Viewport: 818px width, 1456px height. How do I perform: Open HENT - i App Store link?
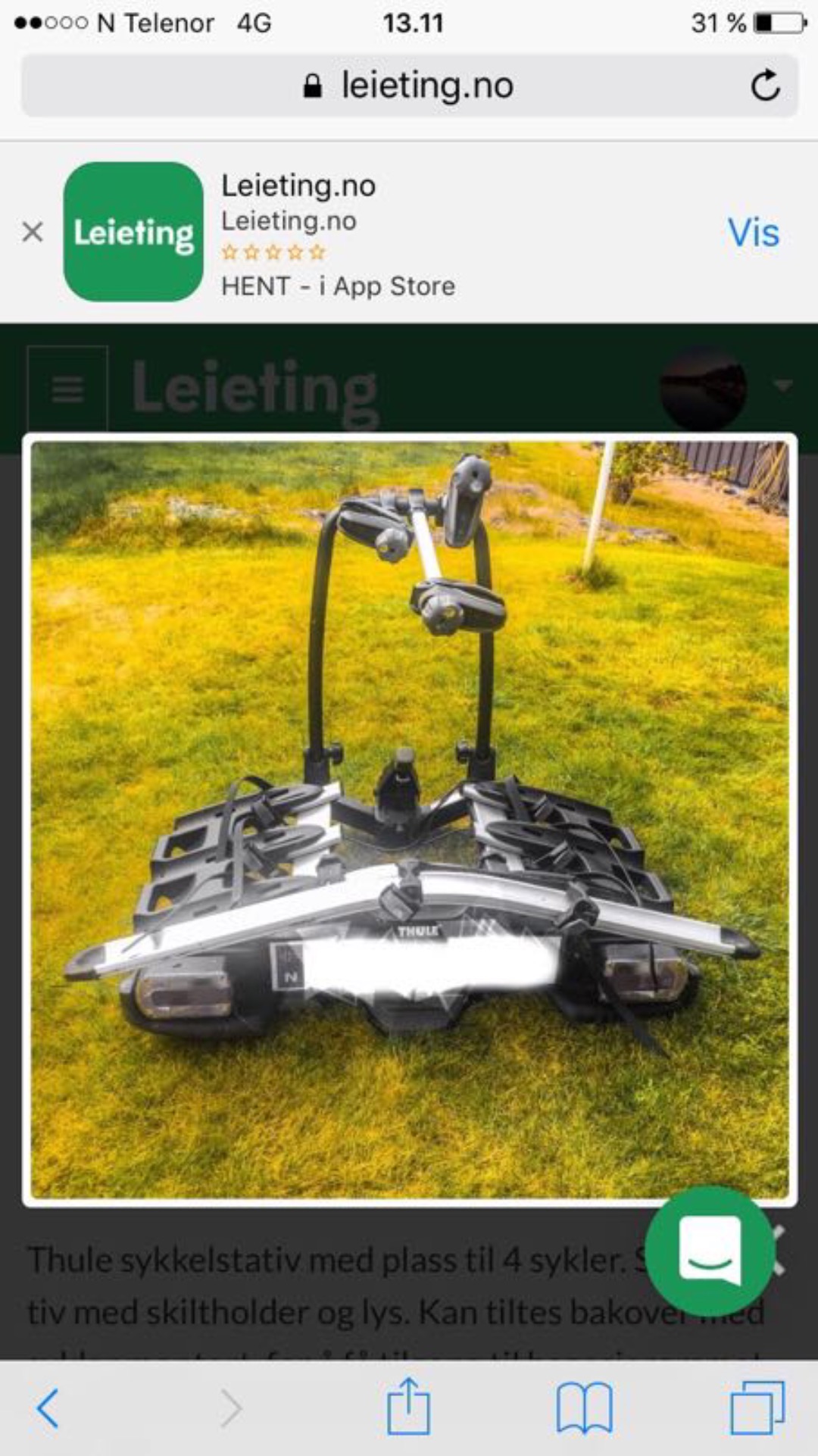[338, 286]
